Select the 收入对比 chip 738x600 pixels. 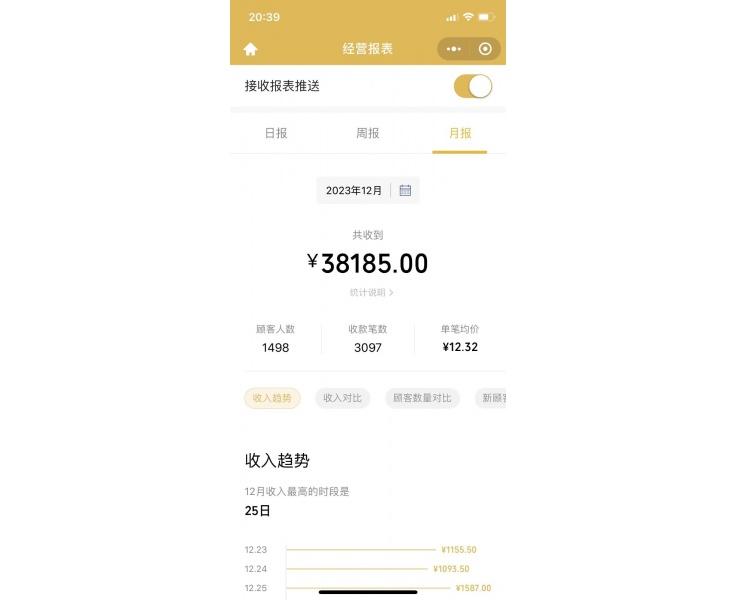pos(342,398)
